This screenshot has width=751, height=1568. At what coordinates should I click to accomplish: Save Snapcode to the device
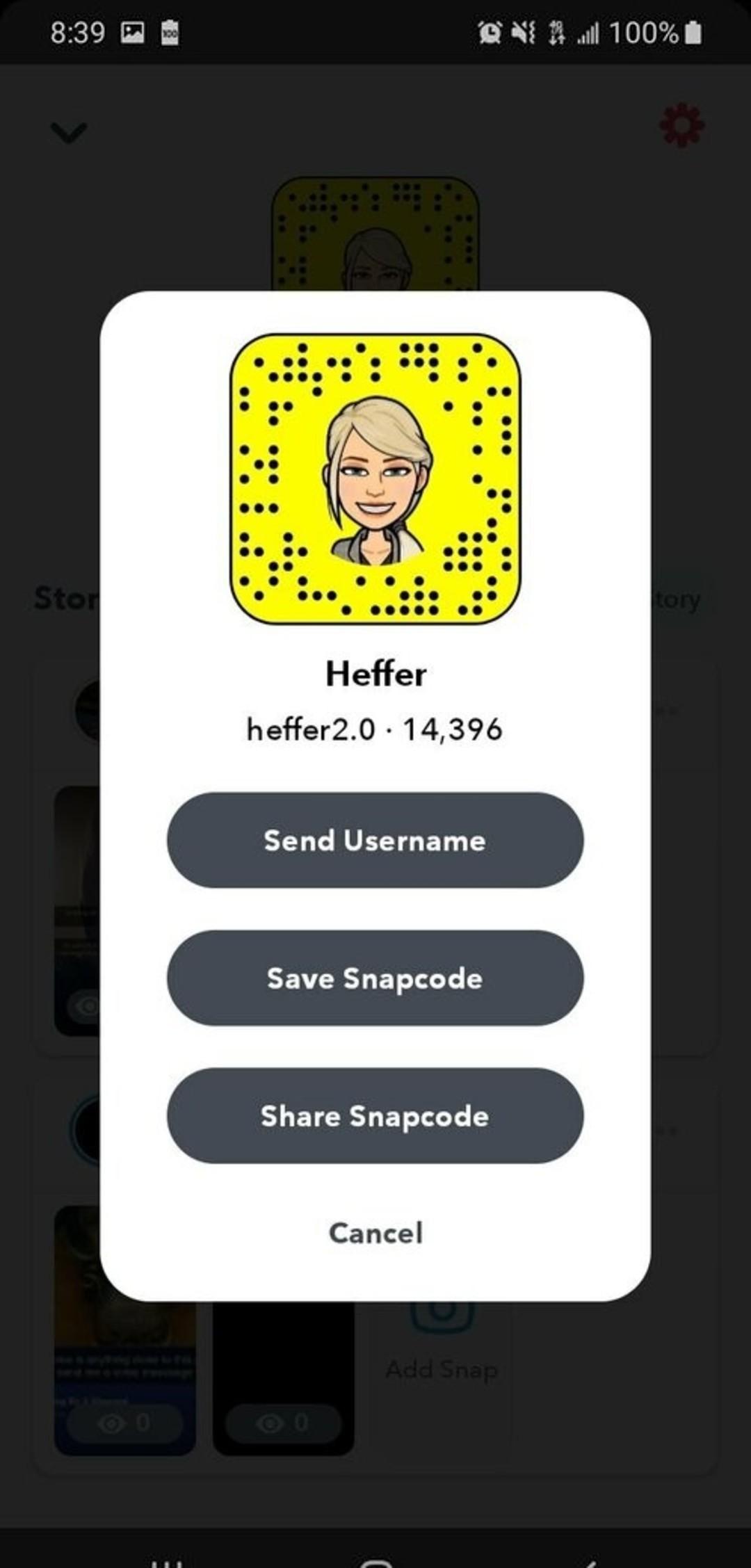pos(375,978)
